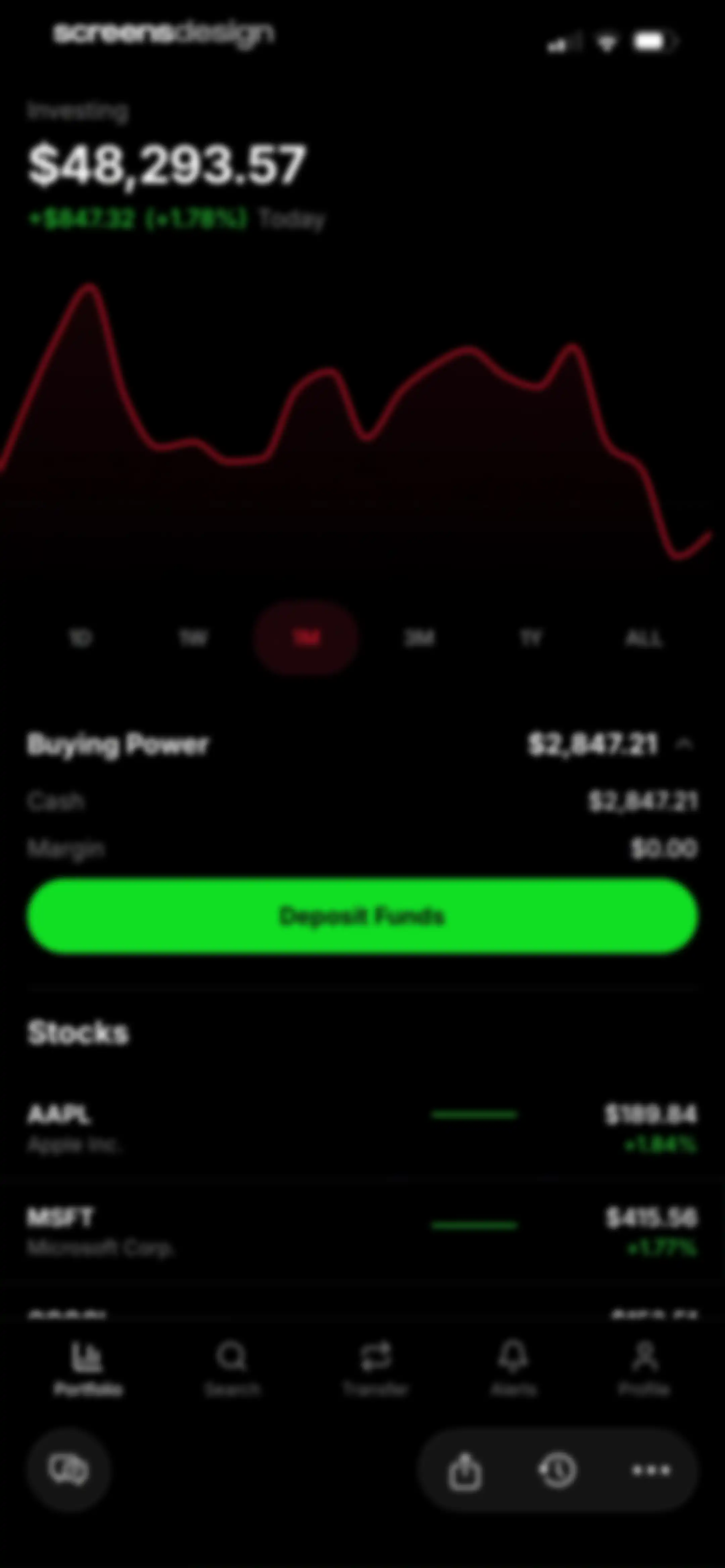The width and height of the screenshot is (725, 1568).
Task: Switch chart to the 1W range
Action: tap(194, 639)
